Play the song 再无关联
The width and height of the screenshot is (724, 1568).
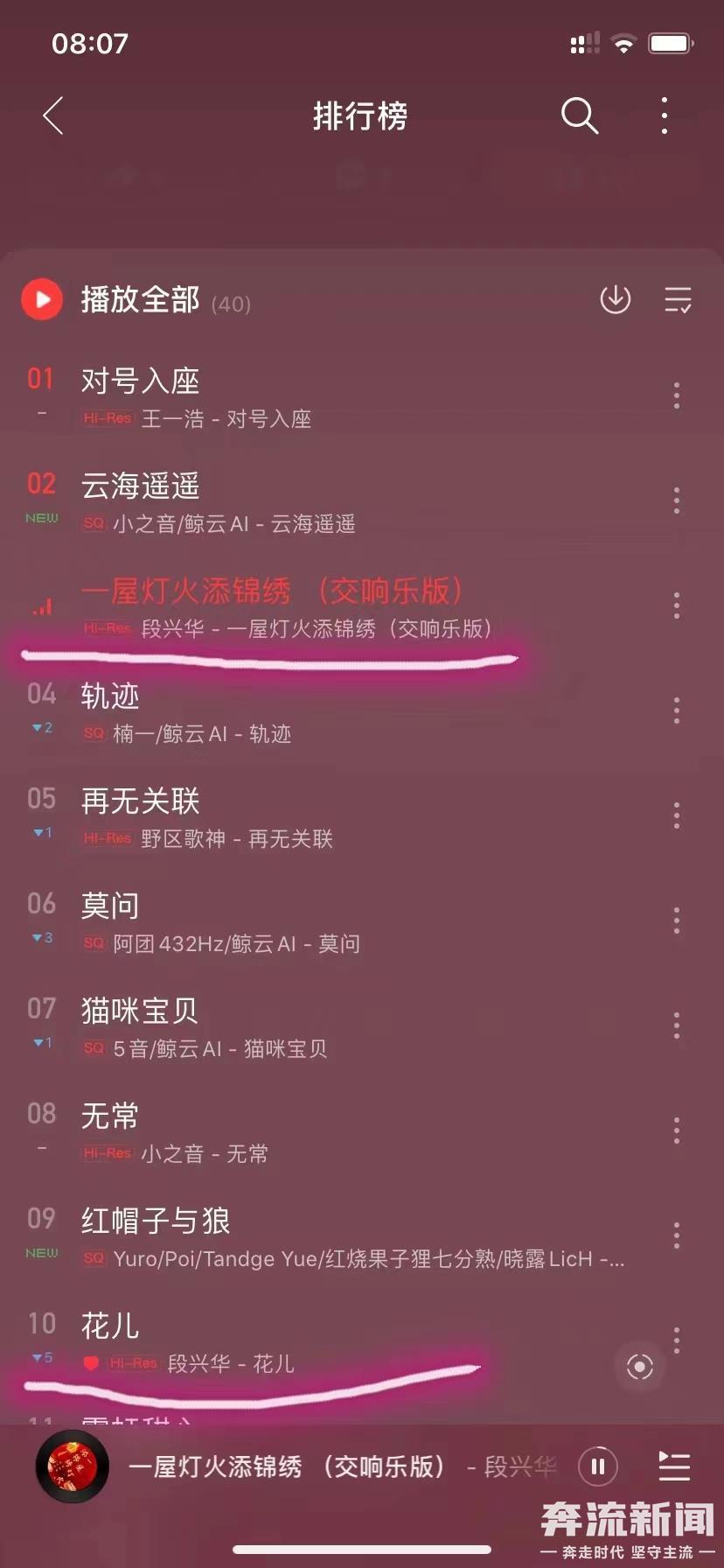pyautogui.click(x=262, y=816)
